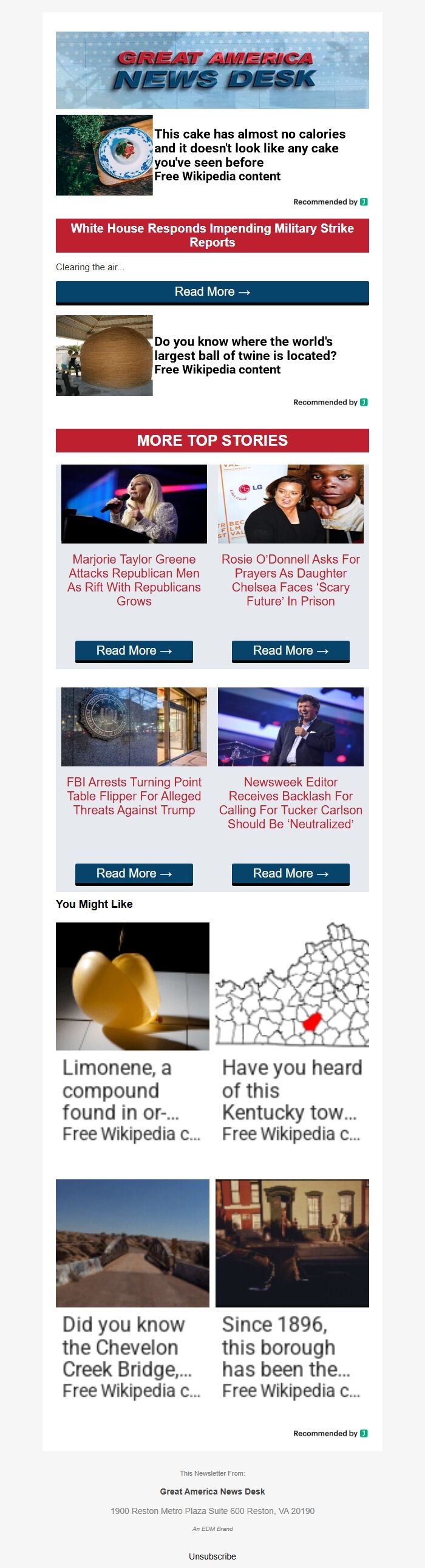The width and height of the screenshot is (425, 1568).
Task: Open Rosie O'Donnell story headline
Action: [290, 579]
